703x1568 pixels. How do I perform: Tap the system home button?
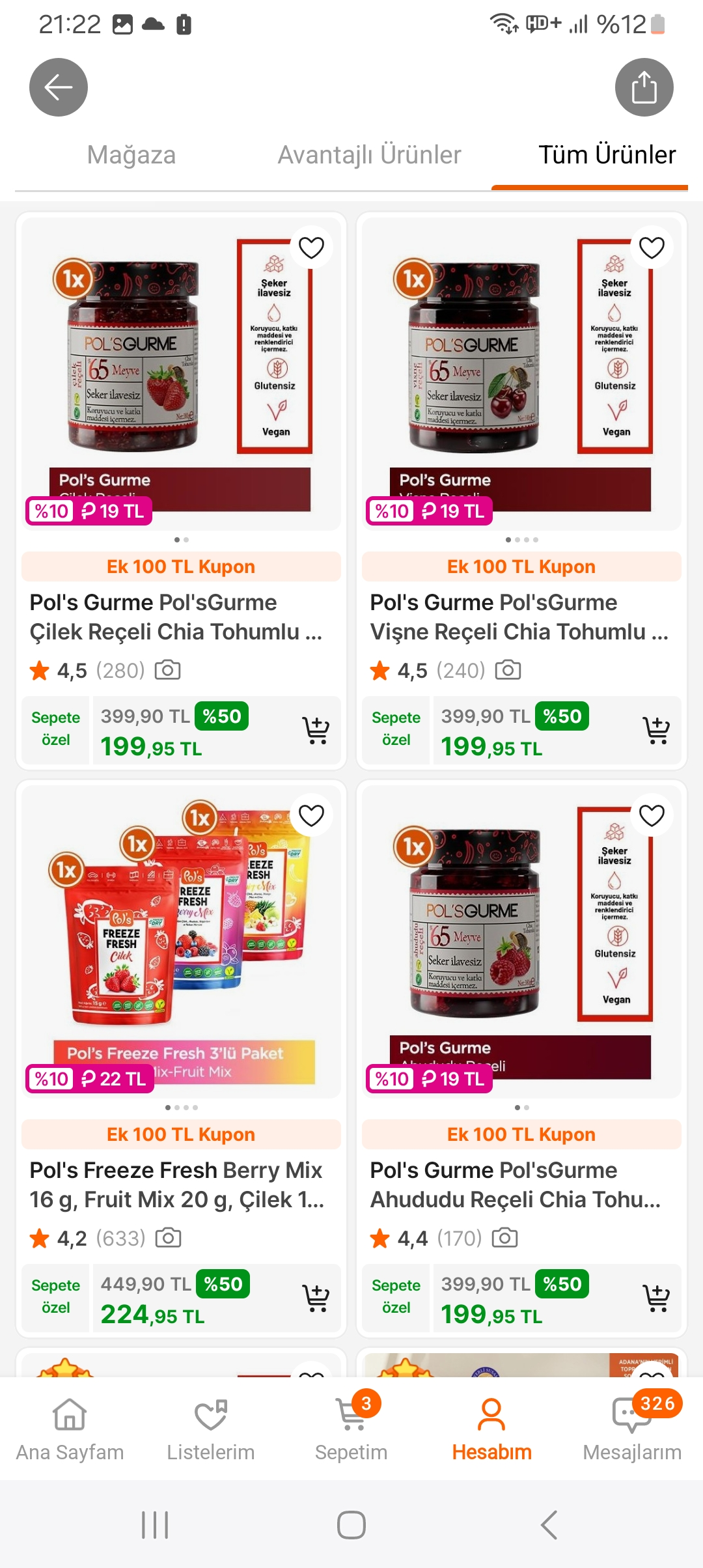tap(351, 1525)
